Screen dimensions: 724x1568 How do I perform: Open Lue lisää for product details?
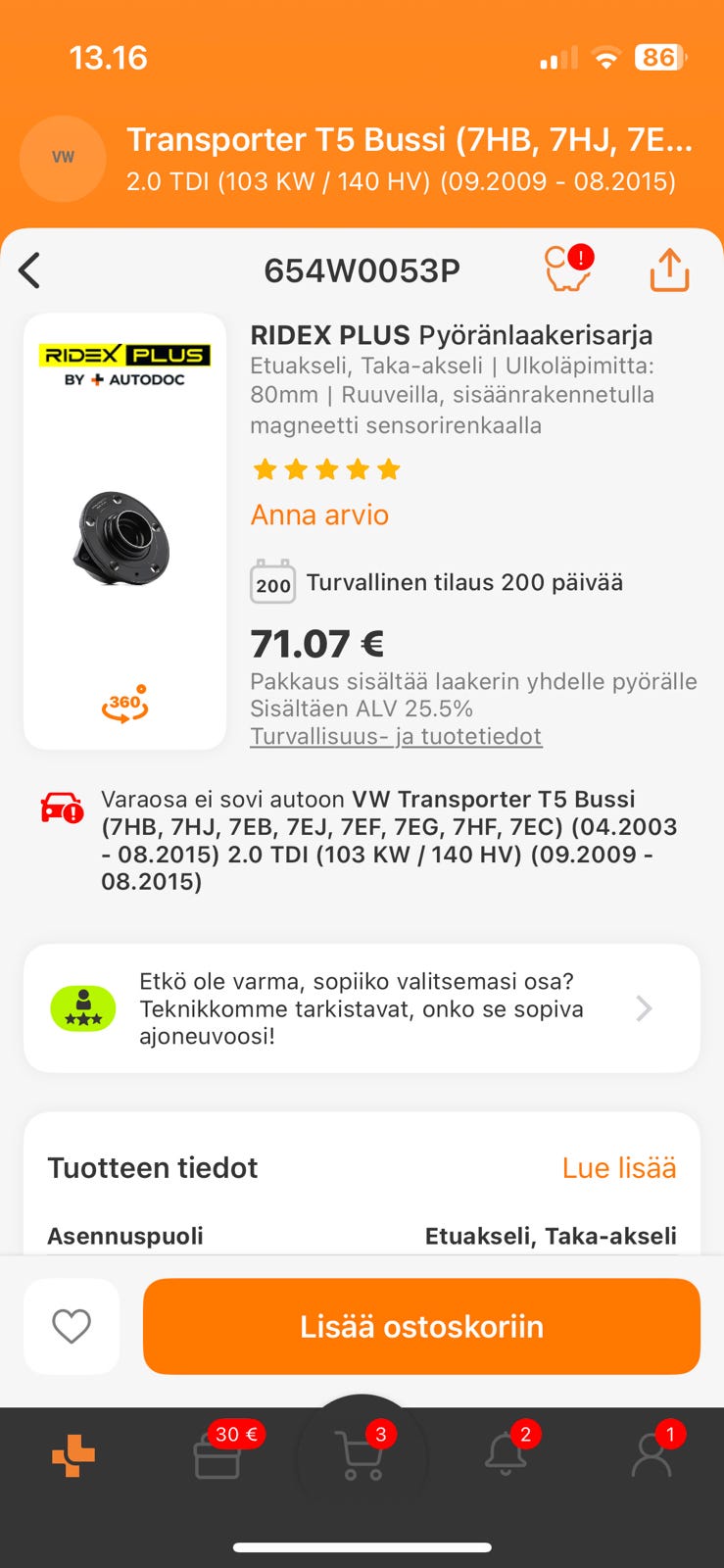(x=618, y=1167)
